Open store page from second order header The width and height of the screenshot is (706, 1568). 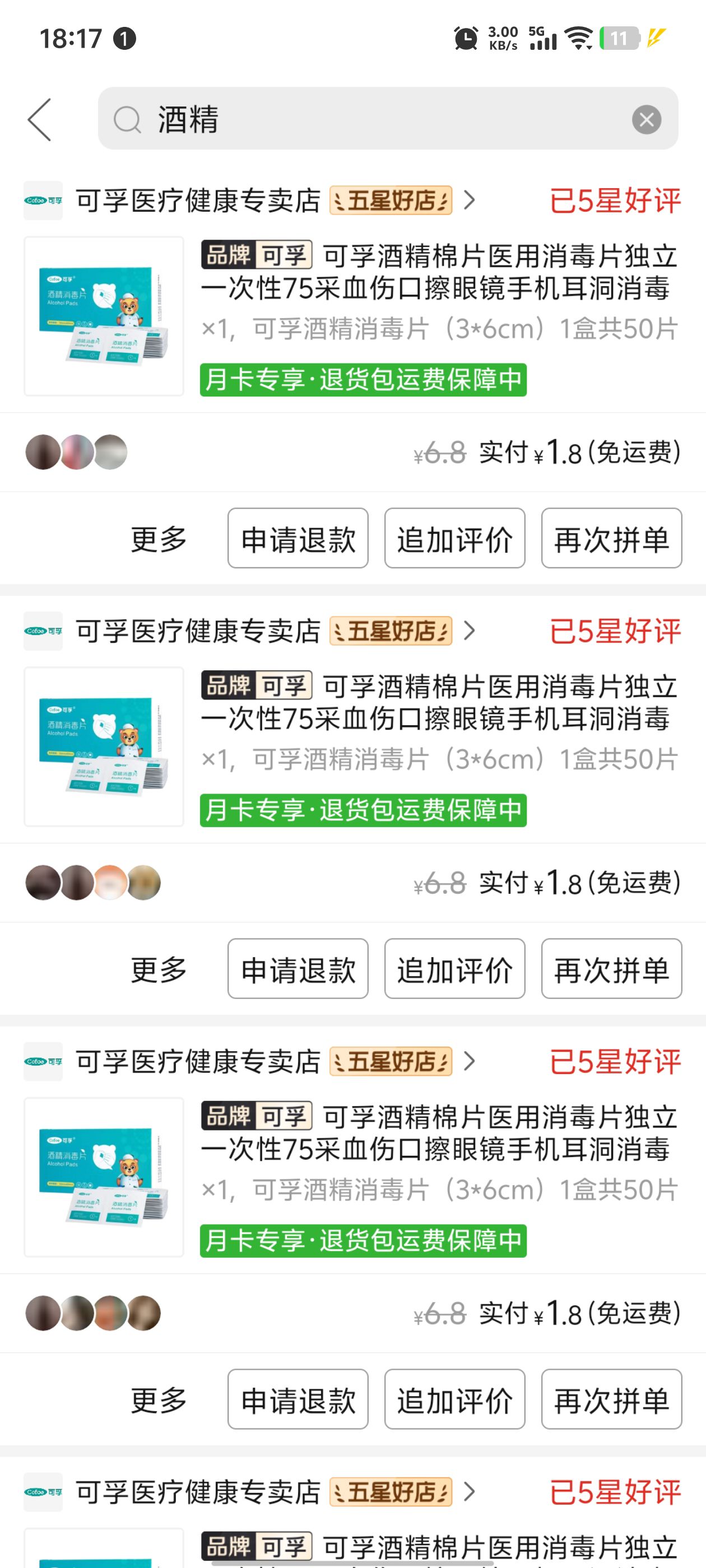(x=198, y=631)
